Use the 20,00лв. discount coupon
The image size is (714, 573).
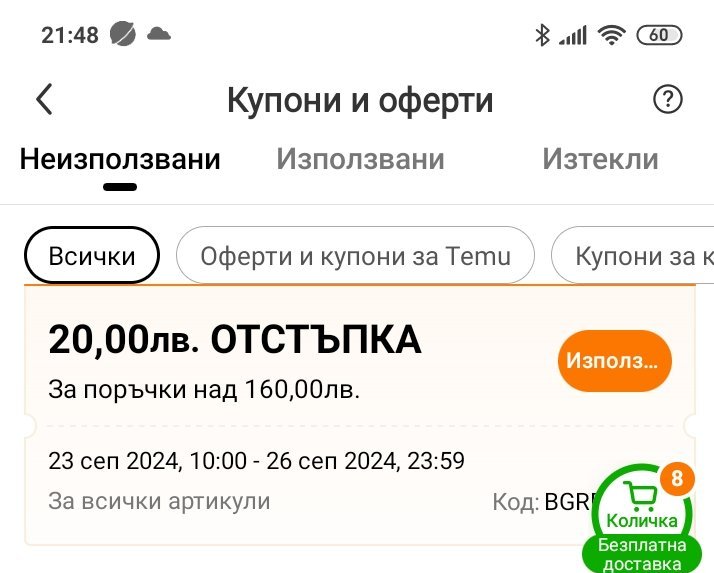615,361
